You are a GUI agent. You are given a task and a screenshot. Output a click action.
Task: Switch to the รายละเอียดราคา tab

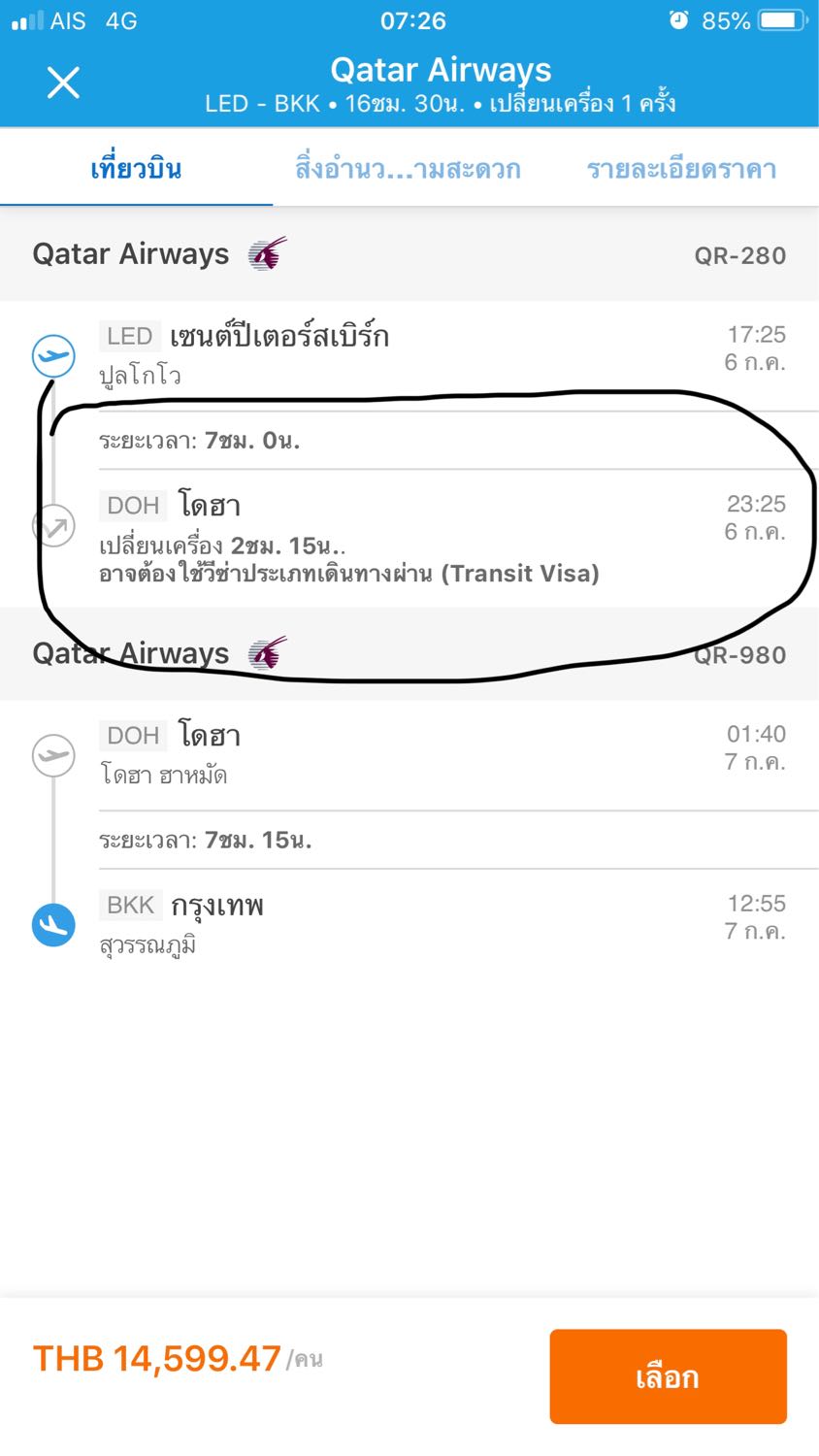(681, 169)
